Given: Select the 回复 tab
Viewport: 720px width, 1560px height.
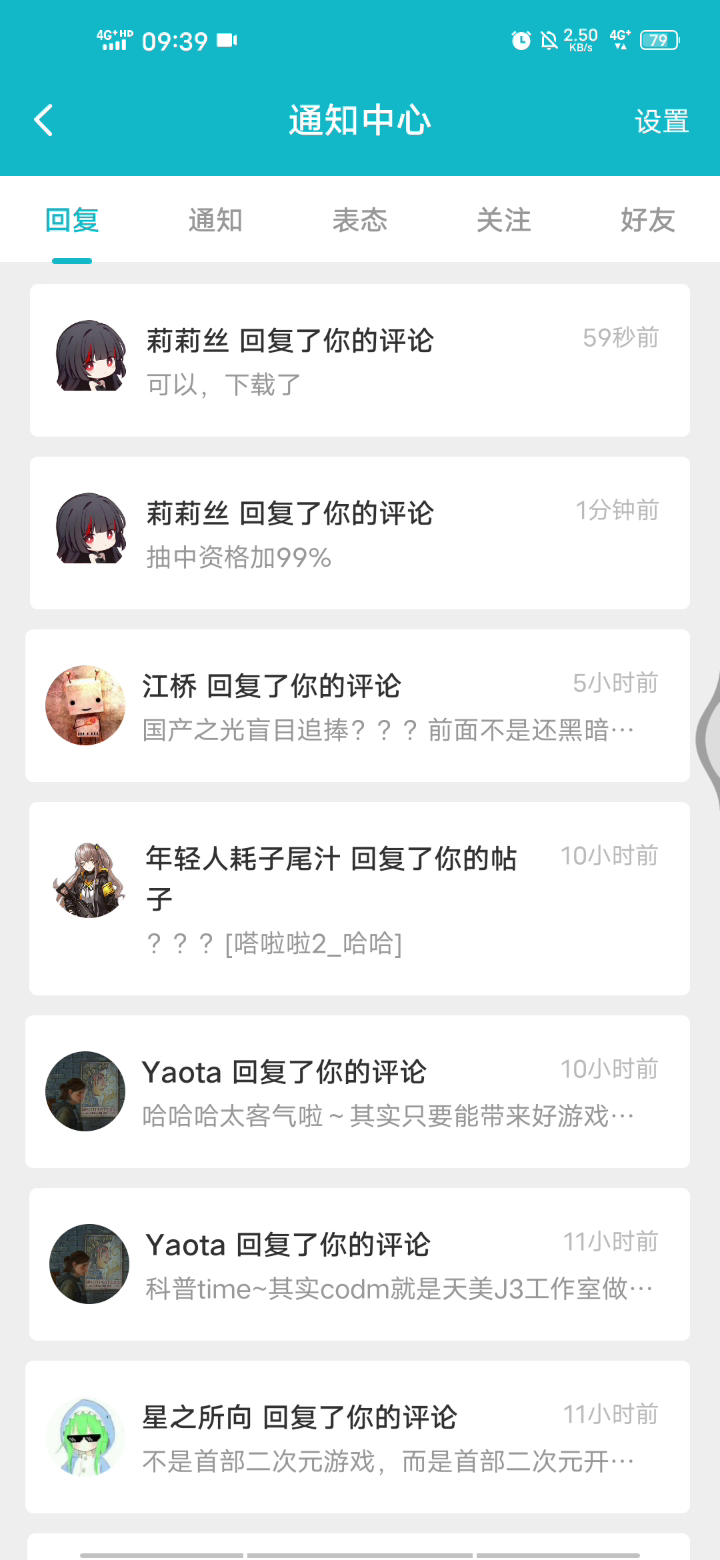Looking at the screenshot, I should click(72, 220).
